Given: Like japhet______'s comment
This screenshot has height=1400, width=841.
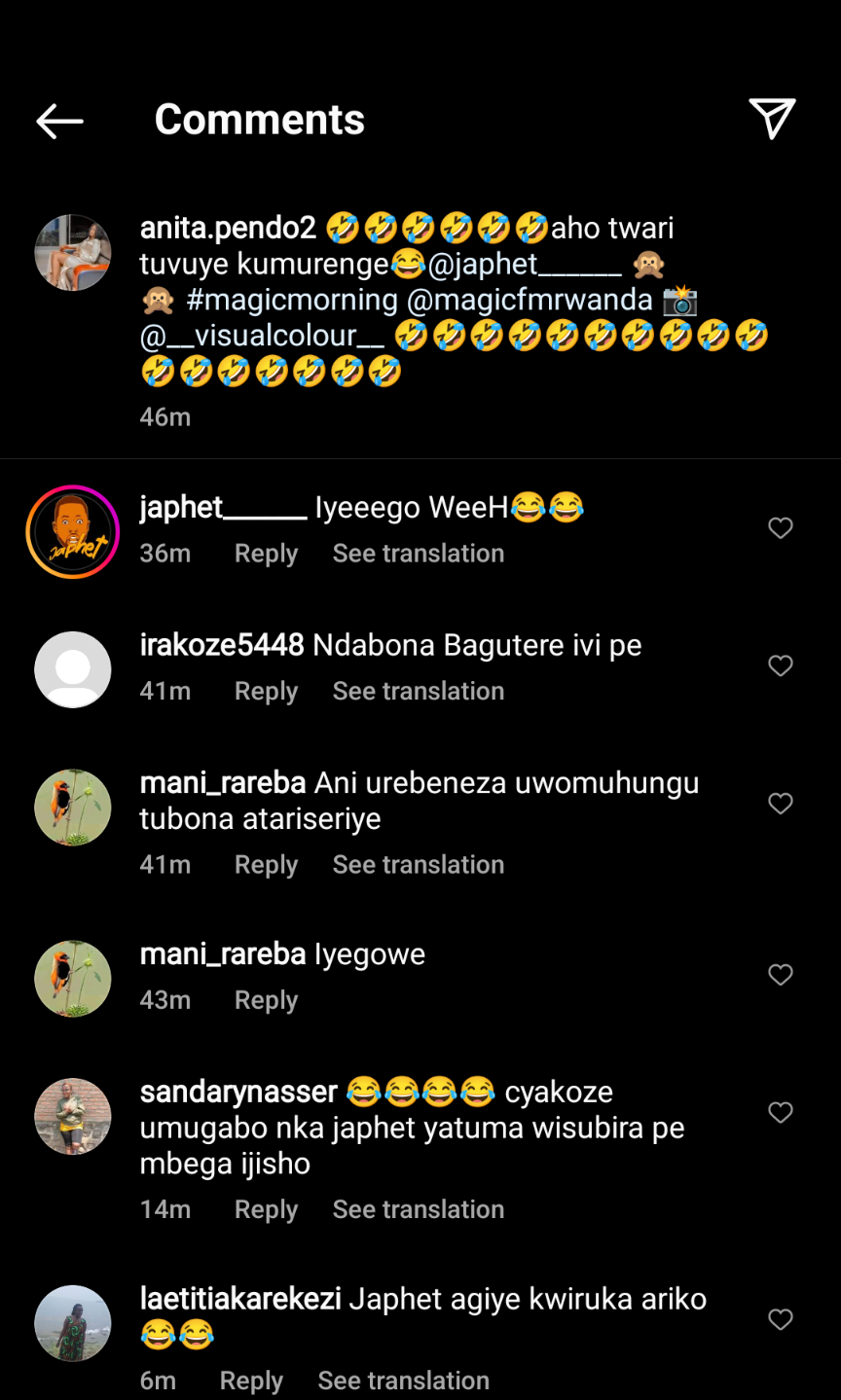Looking at the screenshot, I should coord(781,528).
